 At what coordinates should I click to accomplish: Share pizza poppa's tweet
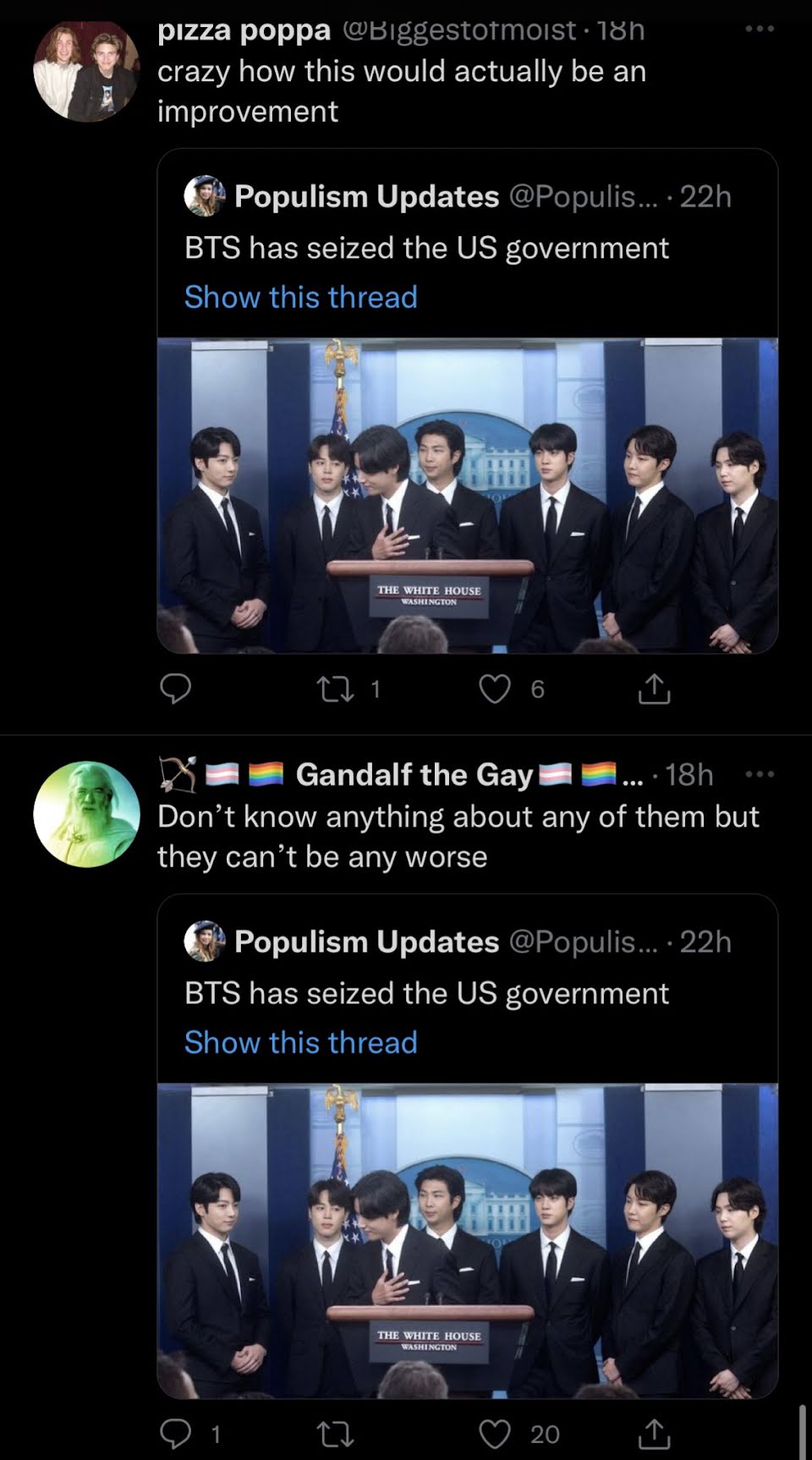(x=654, y=689)
